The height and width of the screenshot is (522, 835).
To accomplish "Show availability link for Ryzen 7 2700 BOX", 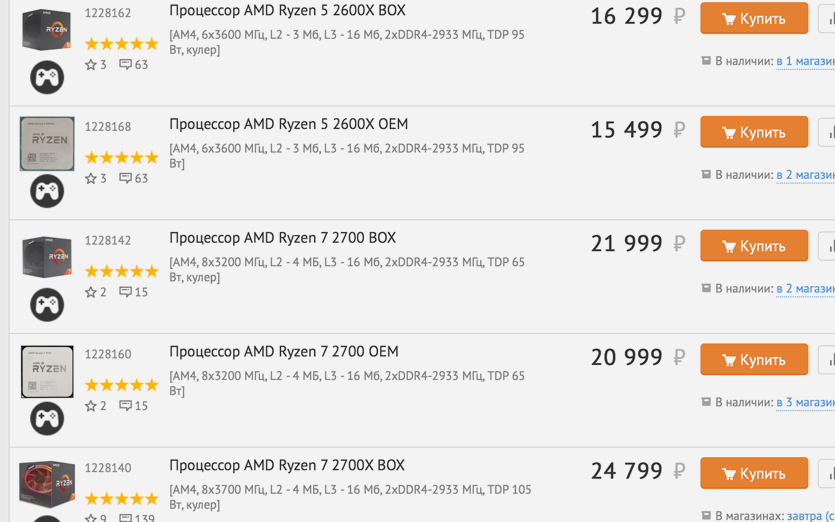I will (x=805, y=289).
